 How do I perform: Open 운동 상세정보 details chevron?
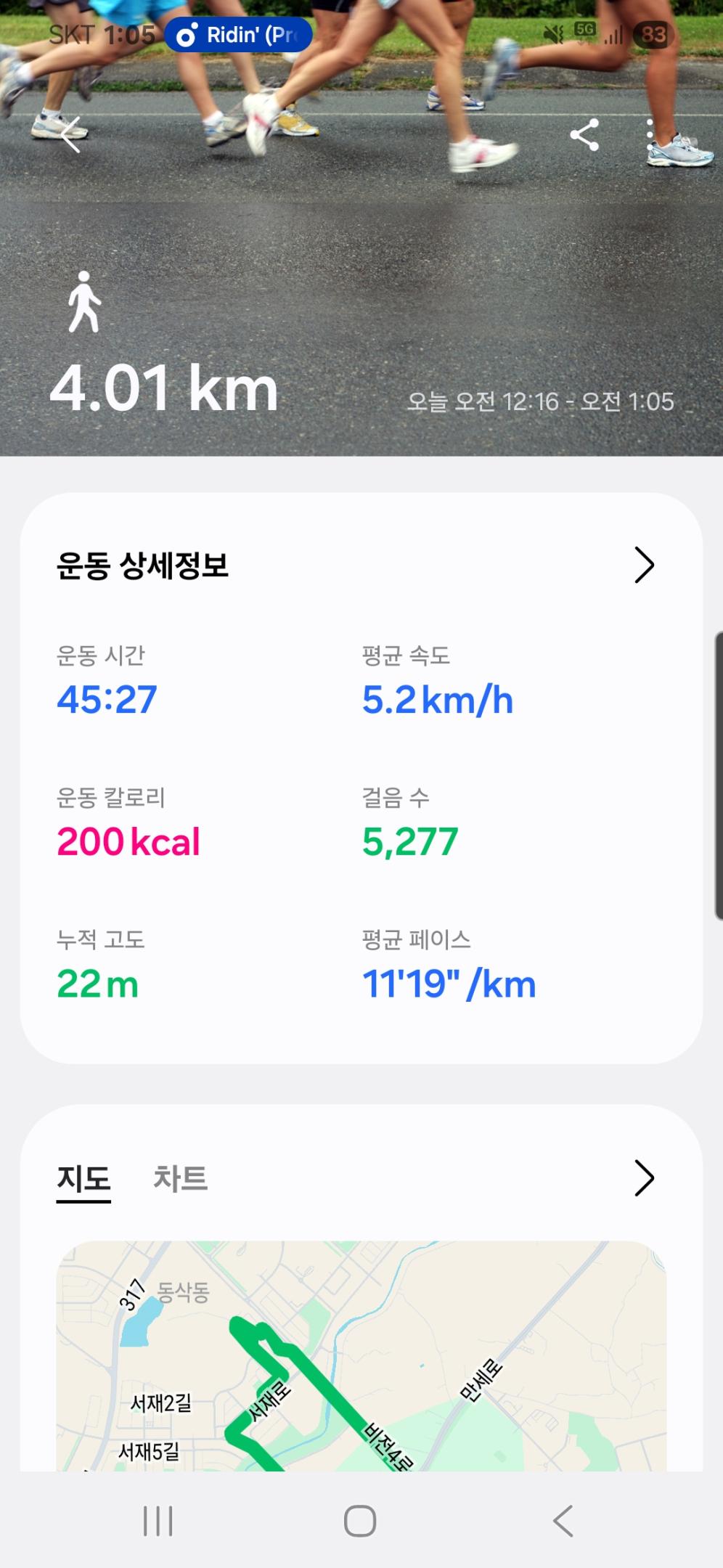(644, 565)
